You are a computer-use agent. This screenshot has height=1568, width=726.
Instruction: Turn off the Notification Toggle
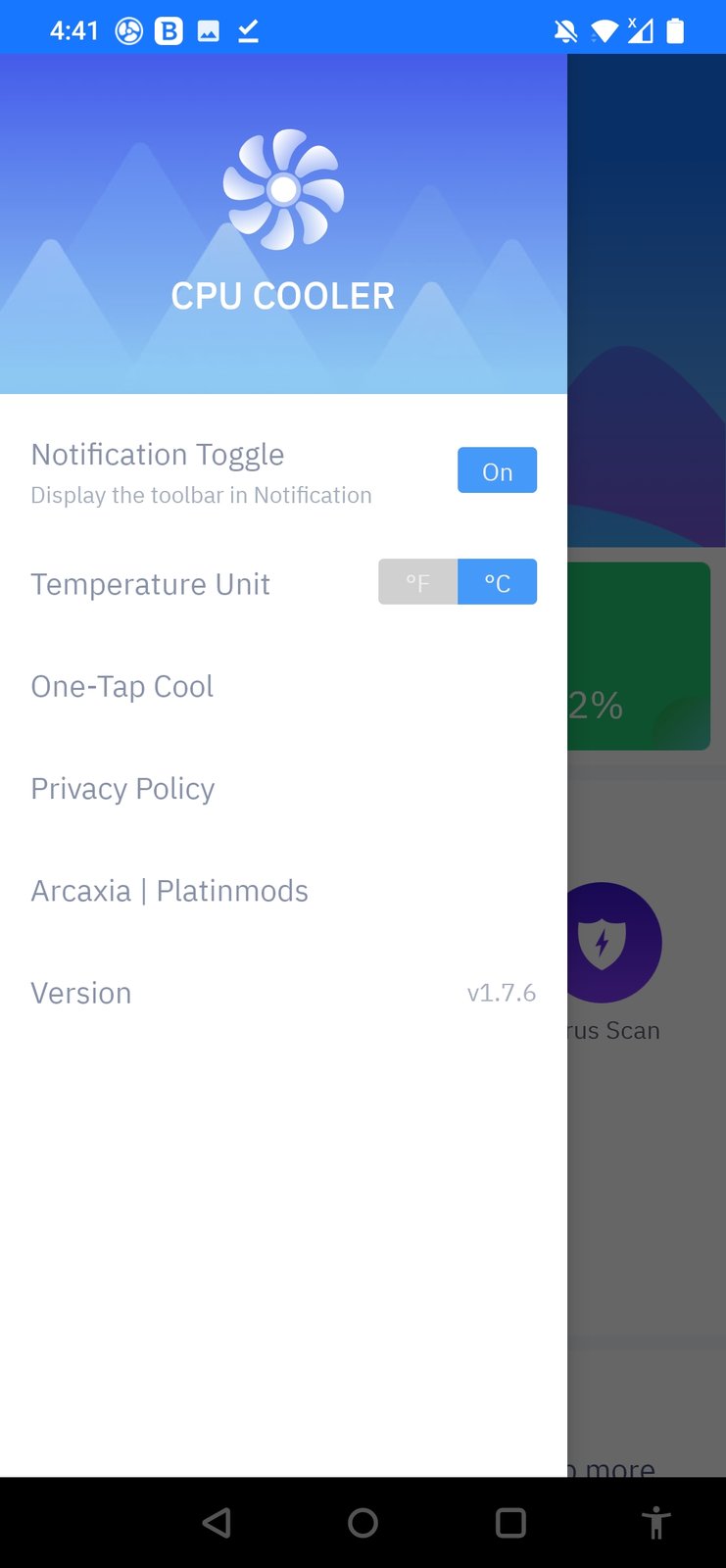pyautogui.click(x=497, y=470)
